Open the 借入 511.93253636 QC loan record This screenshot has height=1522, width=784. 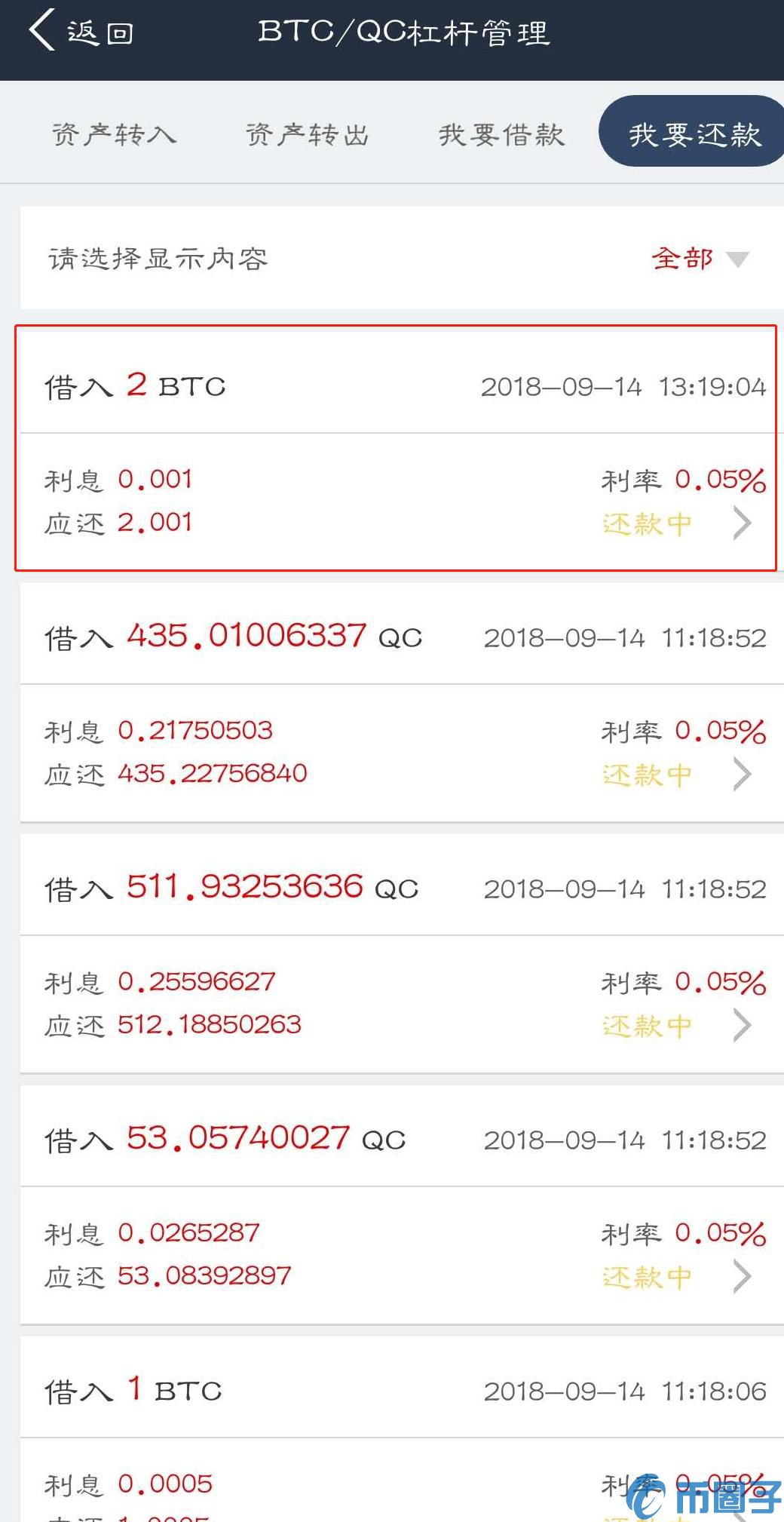point(402,953)
